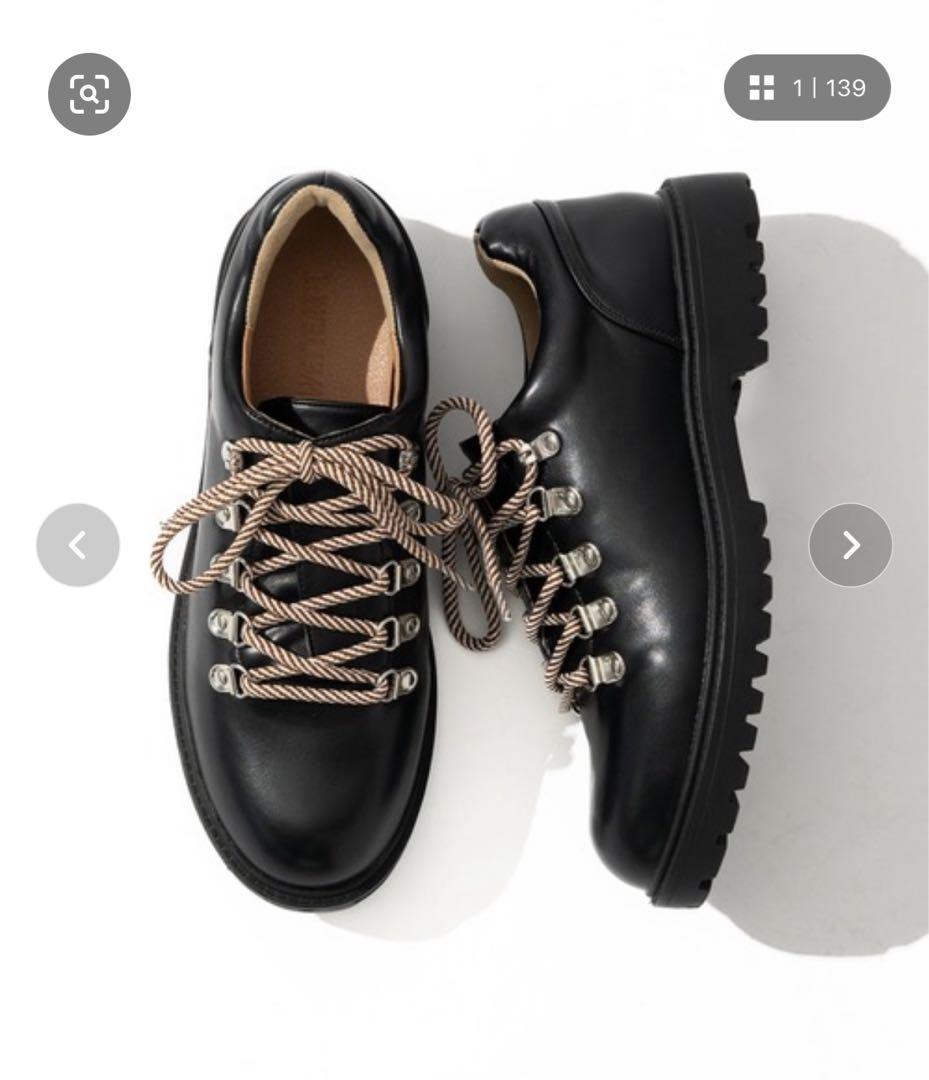Open visual image search for this shoe
This screenshot has height=1080, width=929.
[x=89, y=95]
